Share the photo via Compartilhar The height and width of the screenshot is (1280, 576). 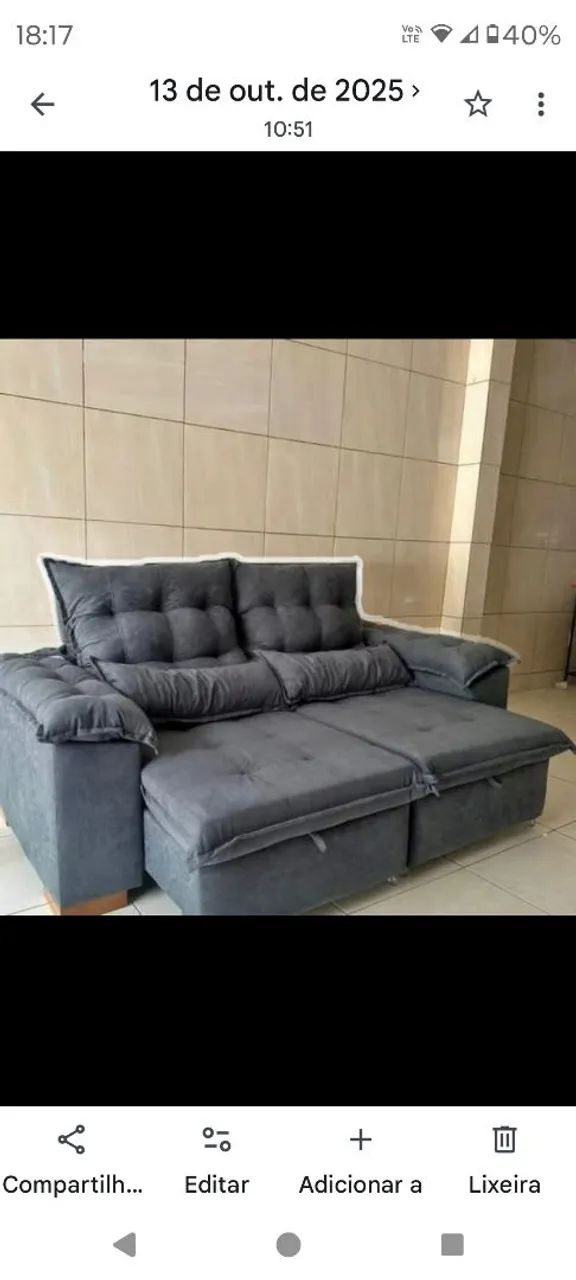tap(72, 1161)
